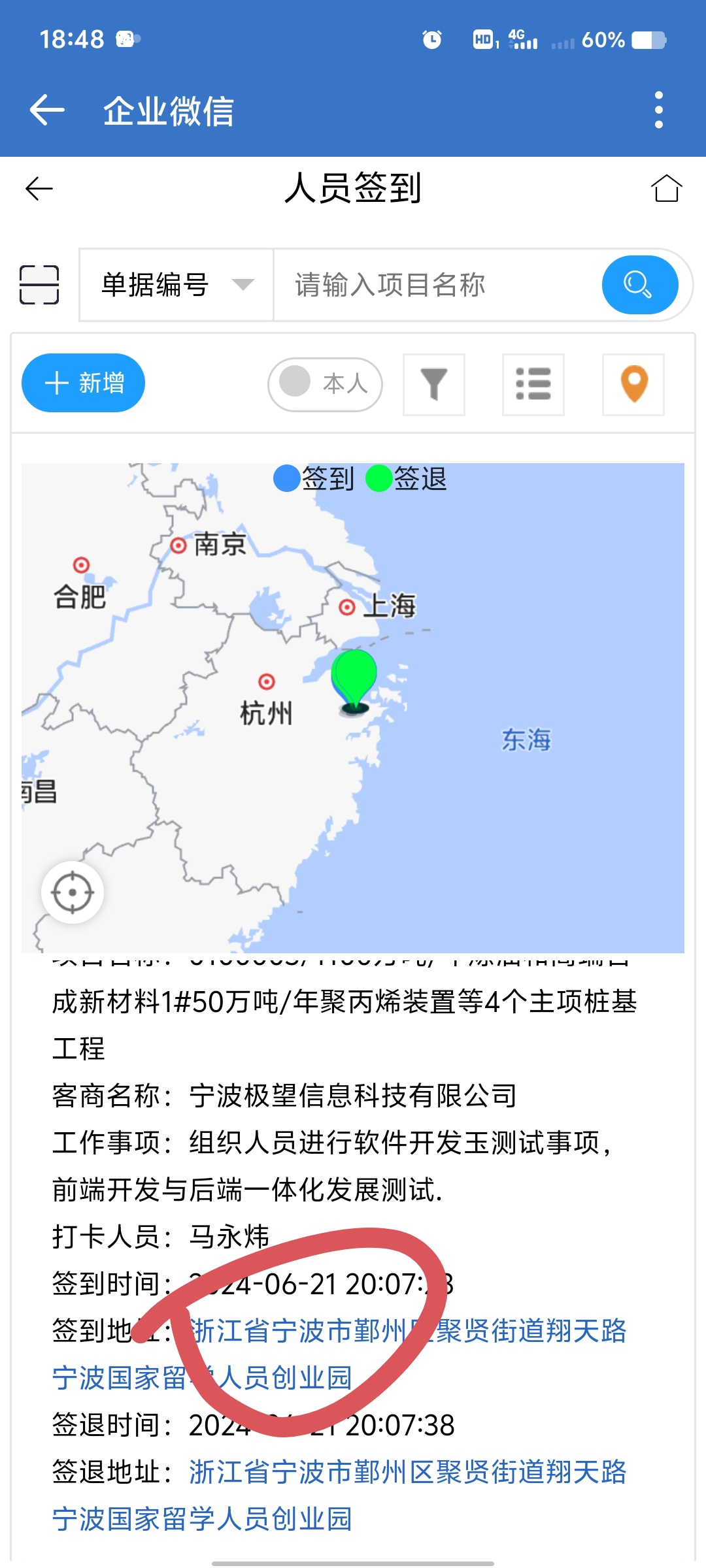Open the funnel filter options
Screen dimensions: 706x1568
click(434, 384)
